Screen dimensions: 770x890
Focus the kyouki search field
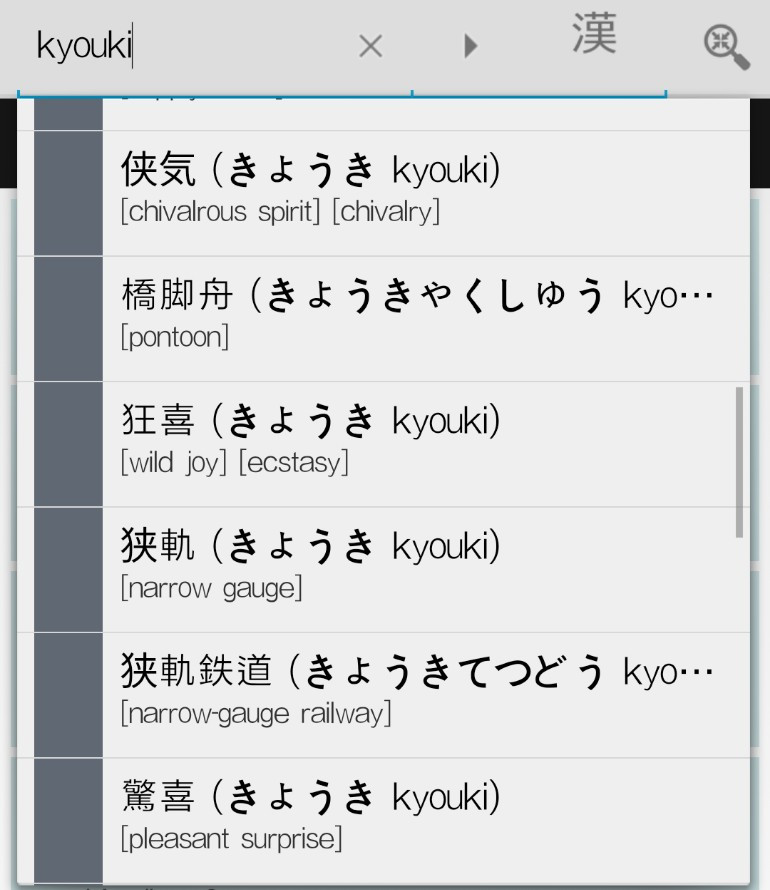187,46
